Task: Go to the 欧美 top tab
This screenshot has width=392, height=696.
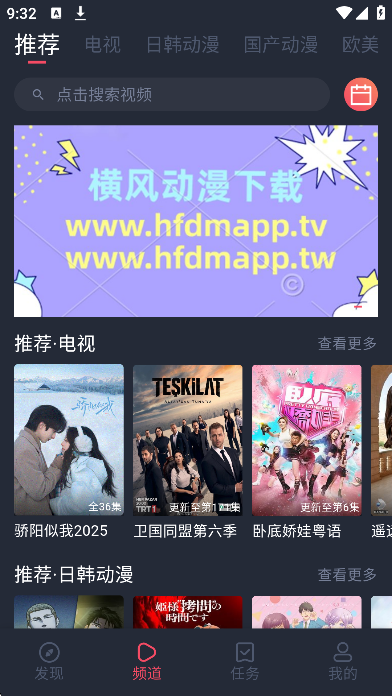Action: point(360,45)
